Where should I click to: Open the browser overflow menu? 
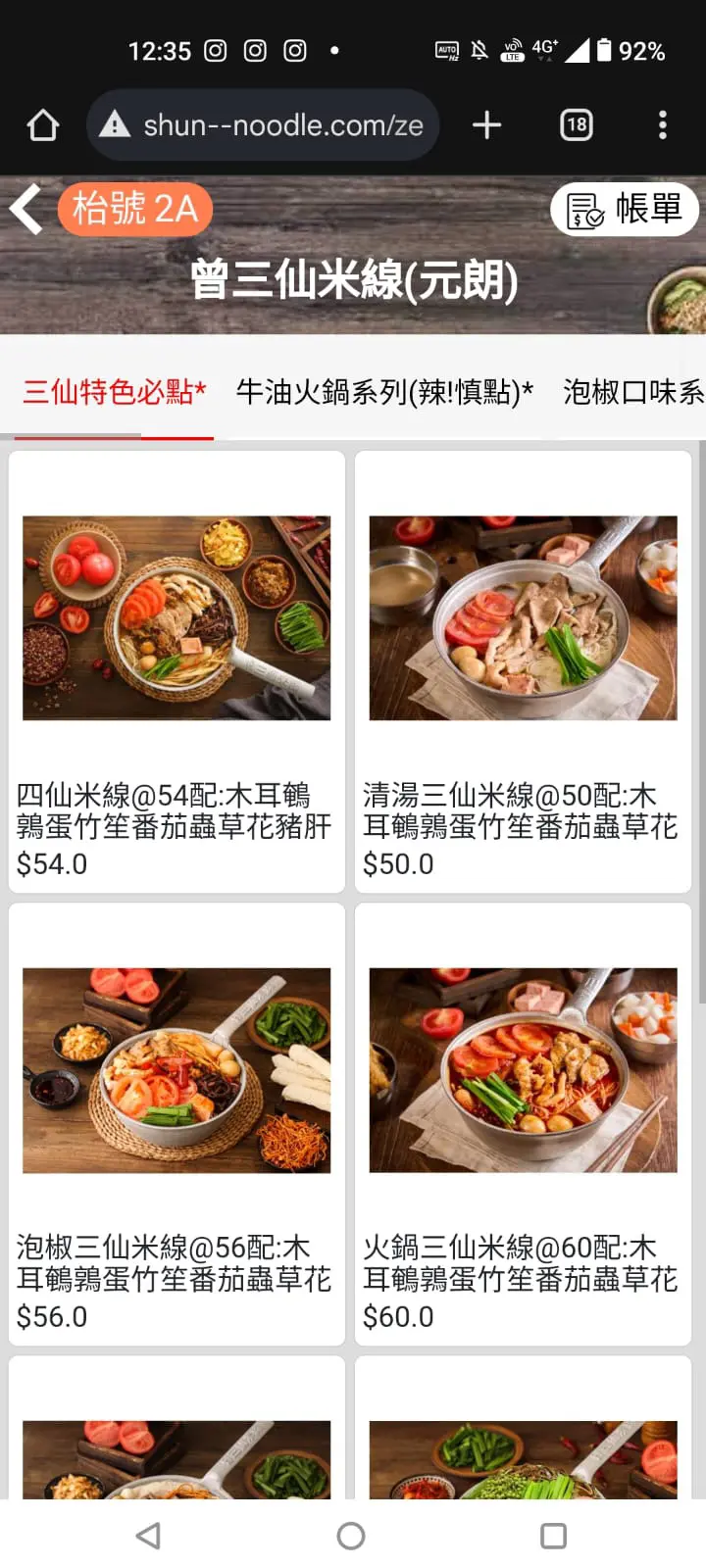663,125
